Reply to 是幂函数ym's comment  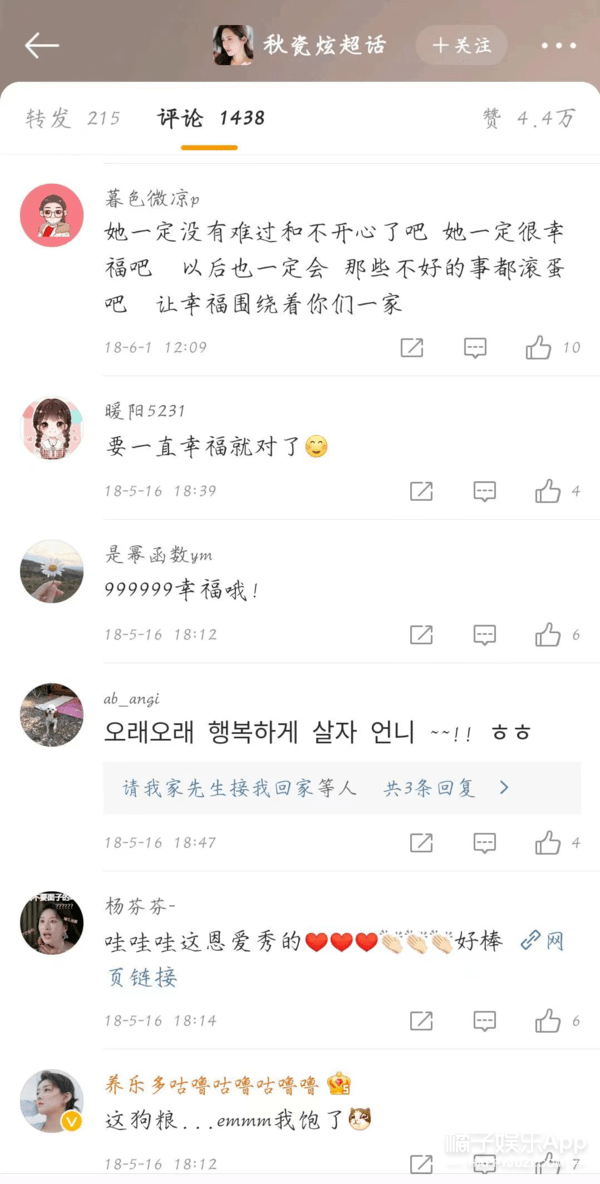coord(485,634)
